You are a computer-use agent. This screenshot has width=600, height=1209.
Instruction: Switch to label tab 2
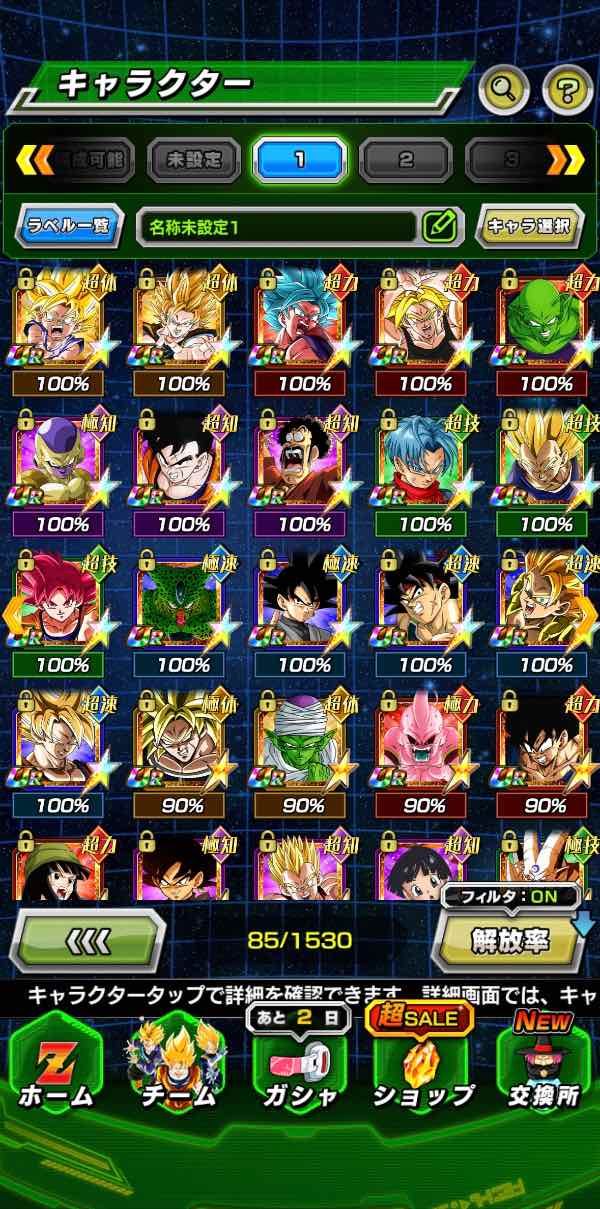pyautogui.click(x=406, y=159)
